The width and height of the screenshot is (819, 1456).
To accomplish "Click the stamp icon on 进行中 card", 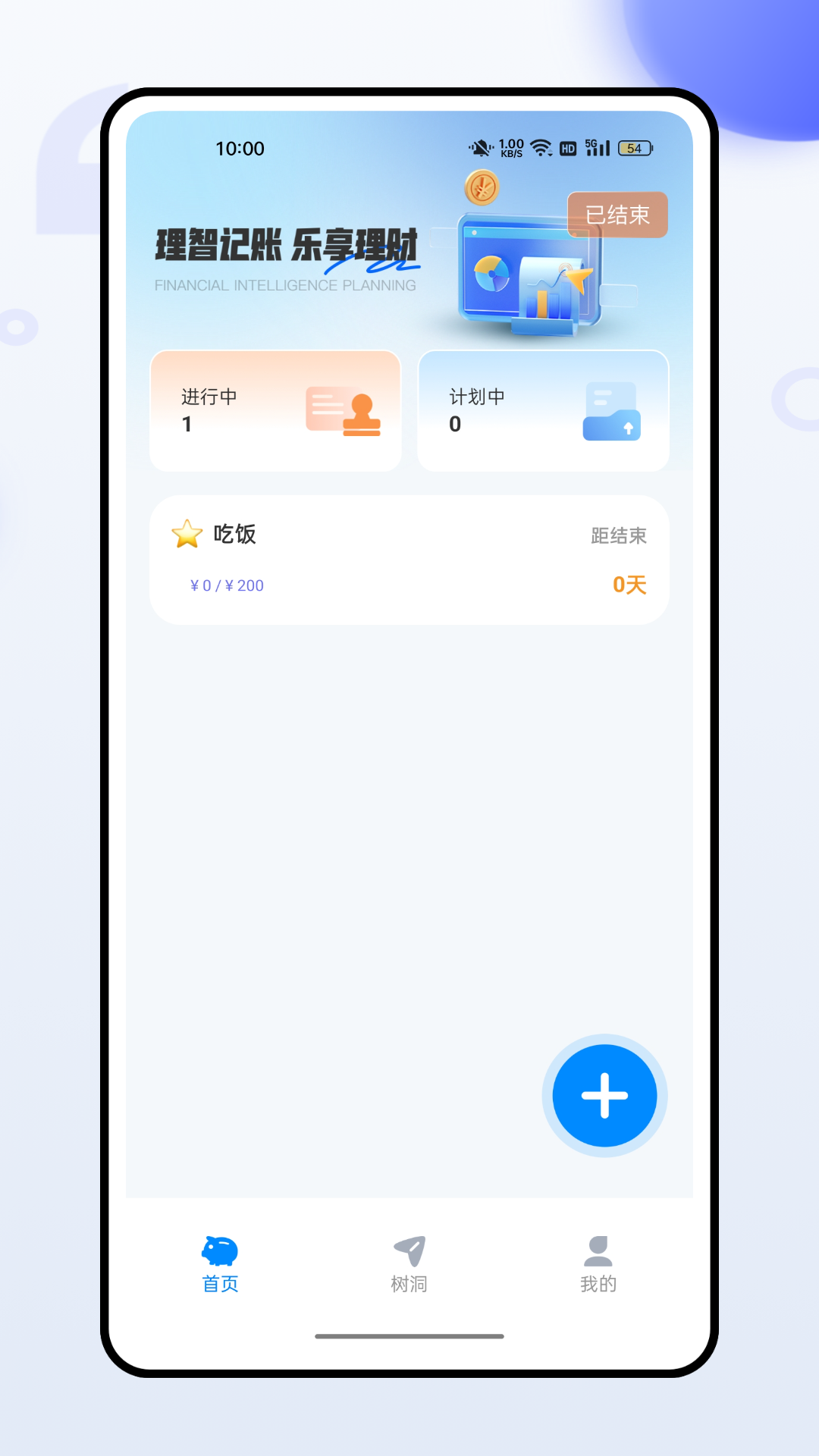I will pyautogui.click(x=342, y=410).
